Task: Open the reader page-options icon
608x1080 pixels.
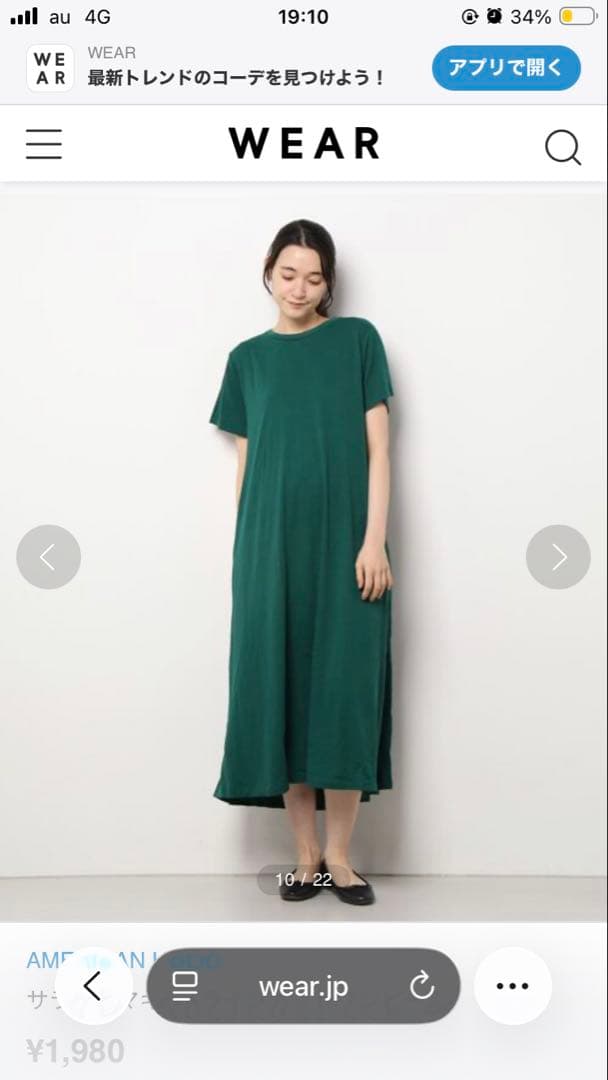Action: point(185,987)
